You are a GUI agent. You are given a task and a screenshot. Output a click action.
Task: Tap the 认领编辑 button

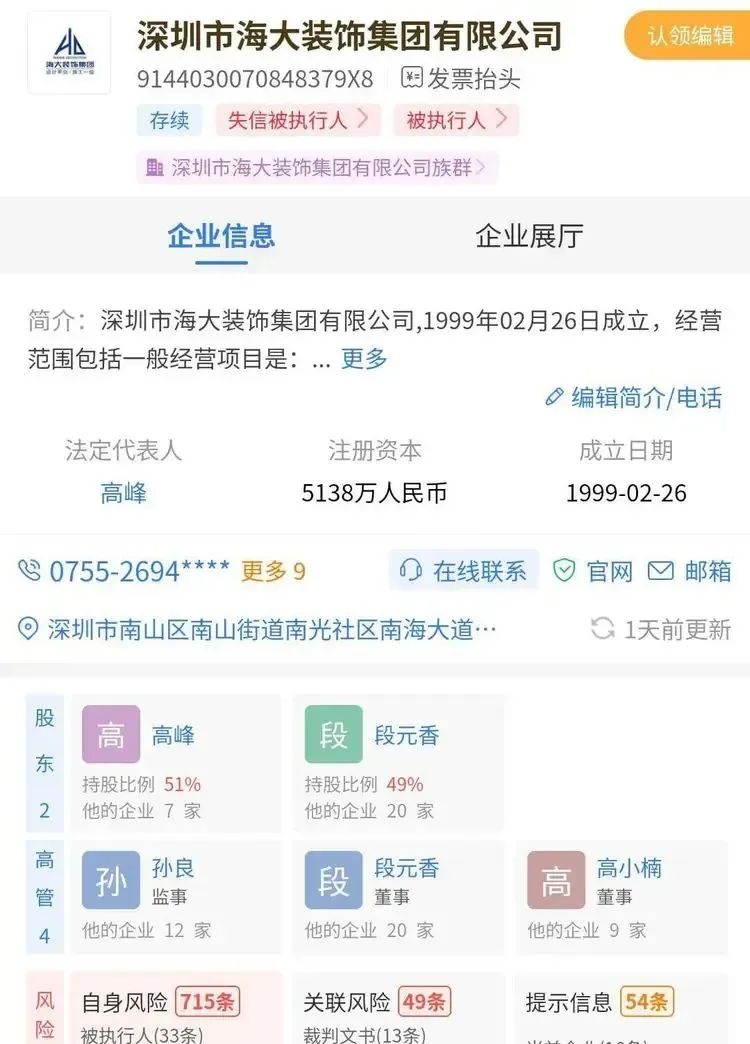click(x=689, y=36)
